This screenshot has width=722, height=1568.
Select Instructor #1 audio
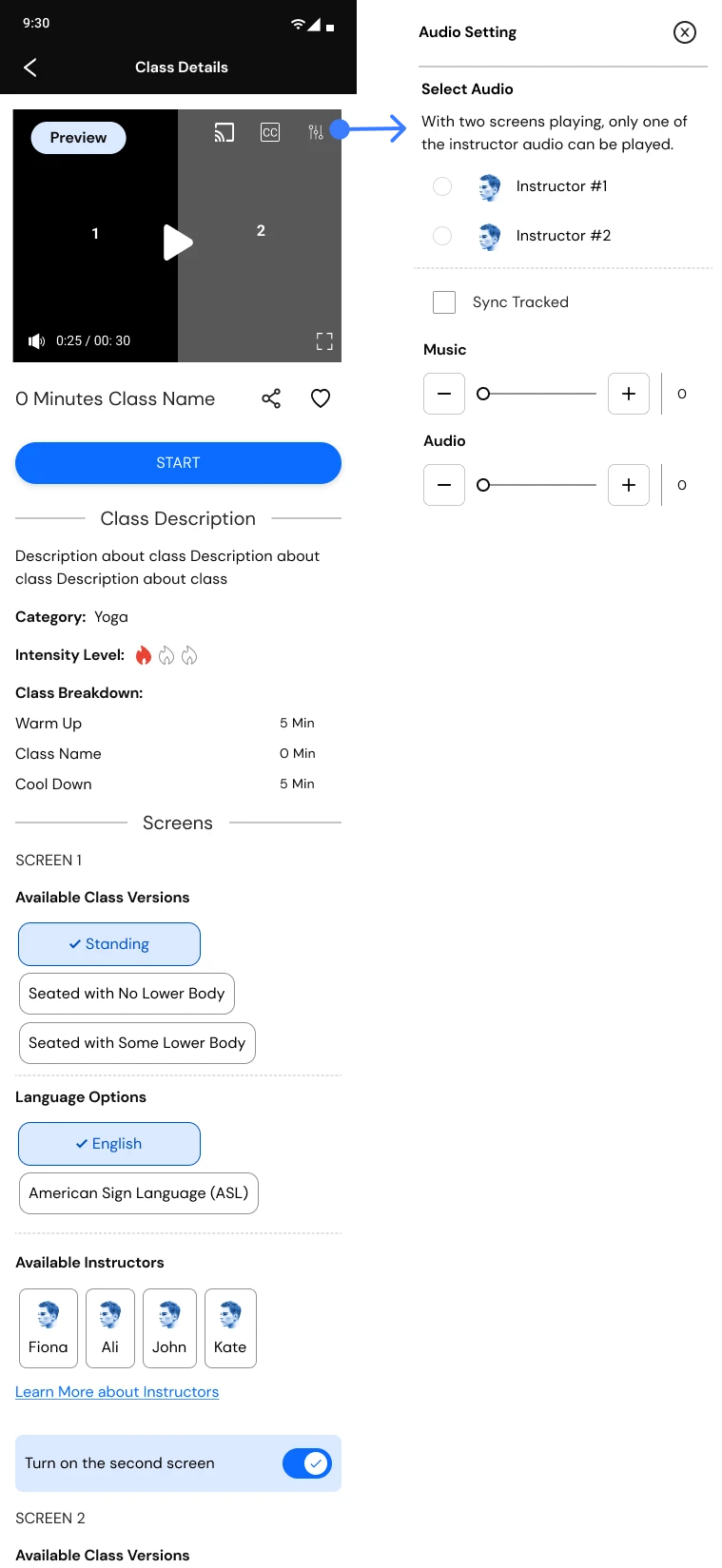[442, 186]
